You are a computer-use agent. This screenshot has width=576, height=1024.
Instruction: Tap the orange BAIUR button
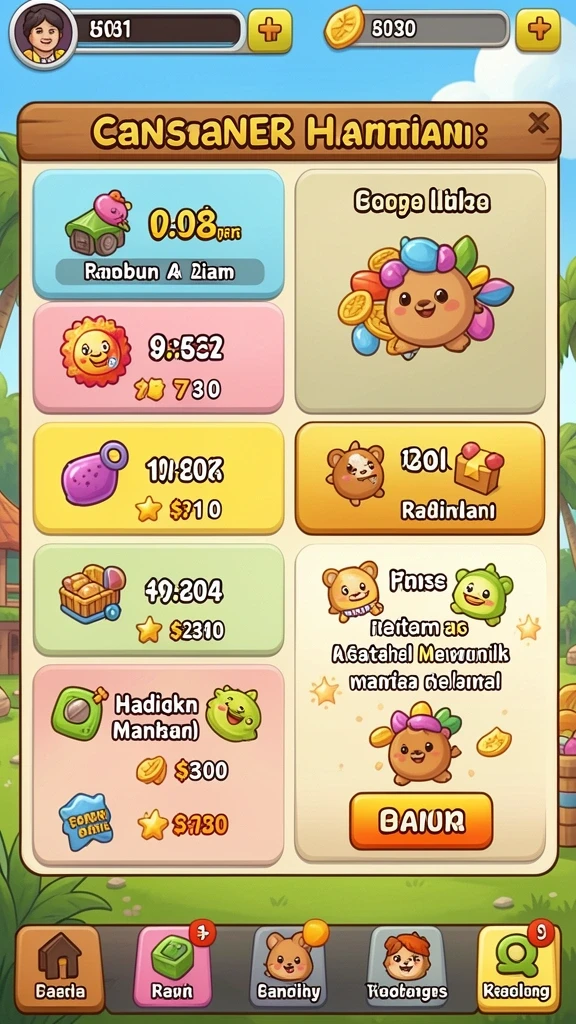point(421,821)
